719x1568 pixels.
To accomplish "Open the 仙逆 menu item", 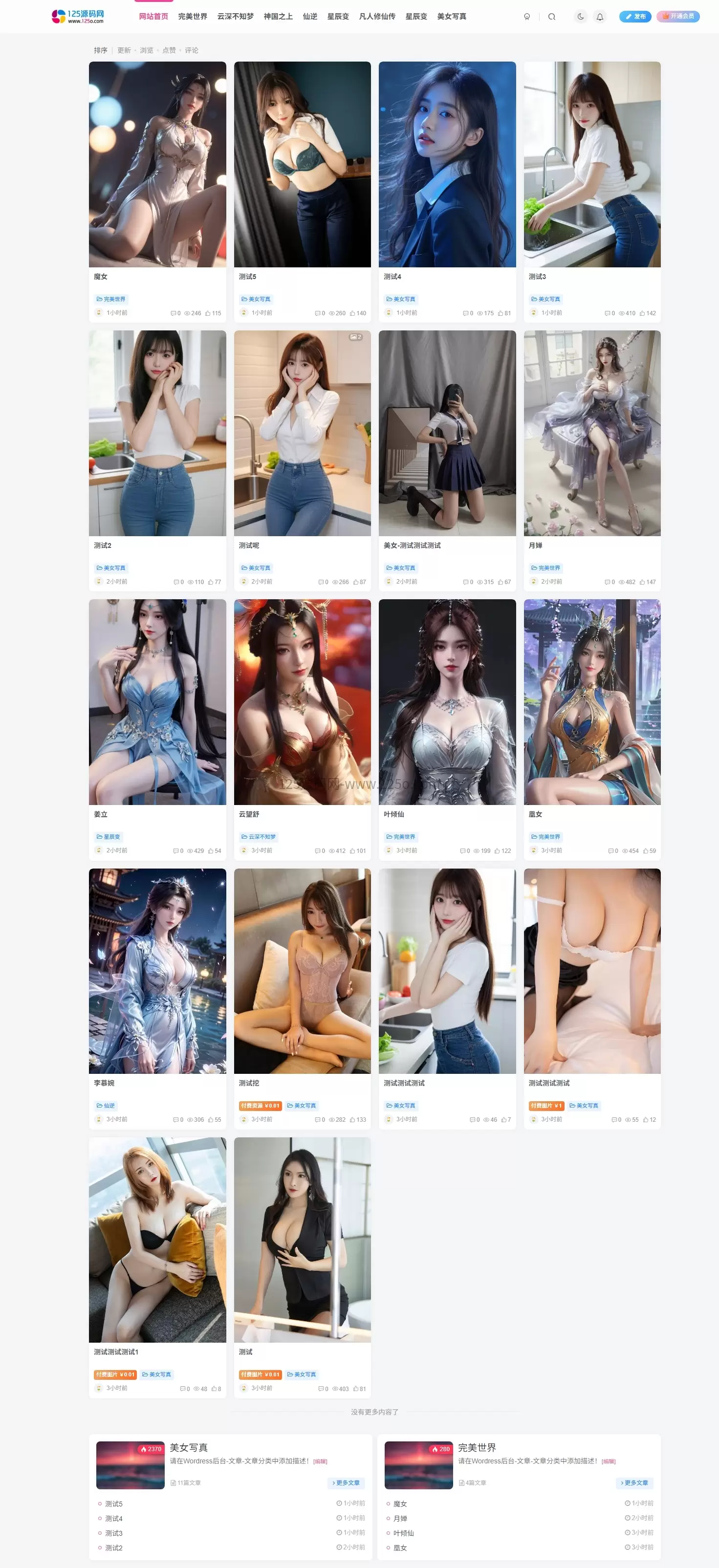I will (x=309, y=17).
